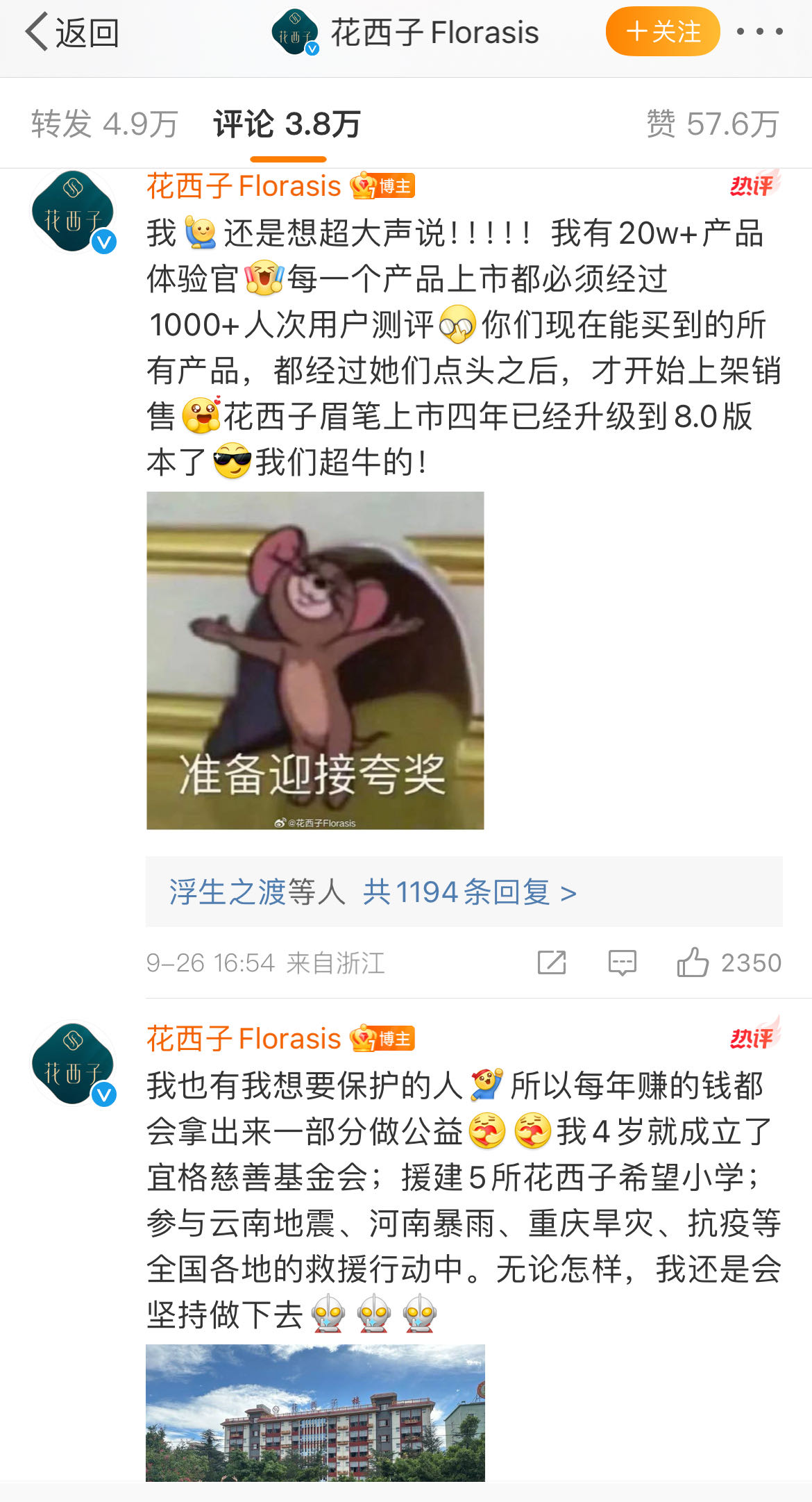Image resolution: width=812 pixels, height=1502 pixels.
Task: Open the school building photo
Action: click(x=315, y=1412)
